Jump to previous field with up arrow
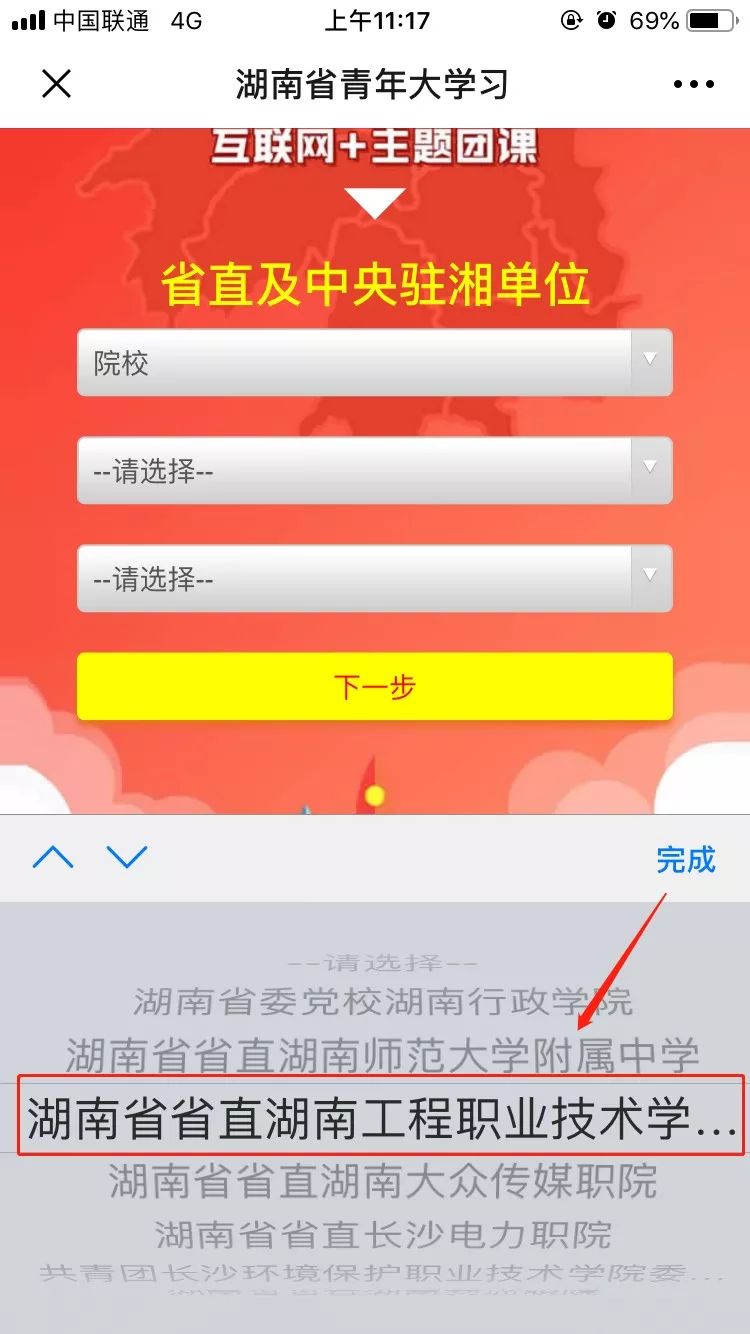750x1334 pixels. (54, 858)
